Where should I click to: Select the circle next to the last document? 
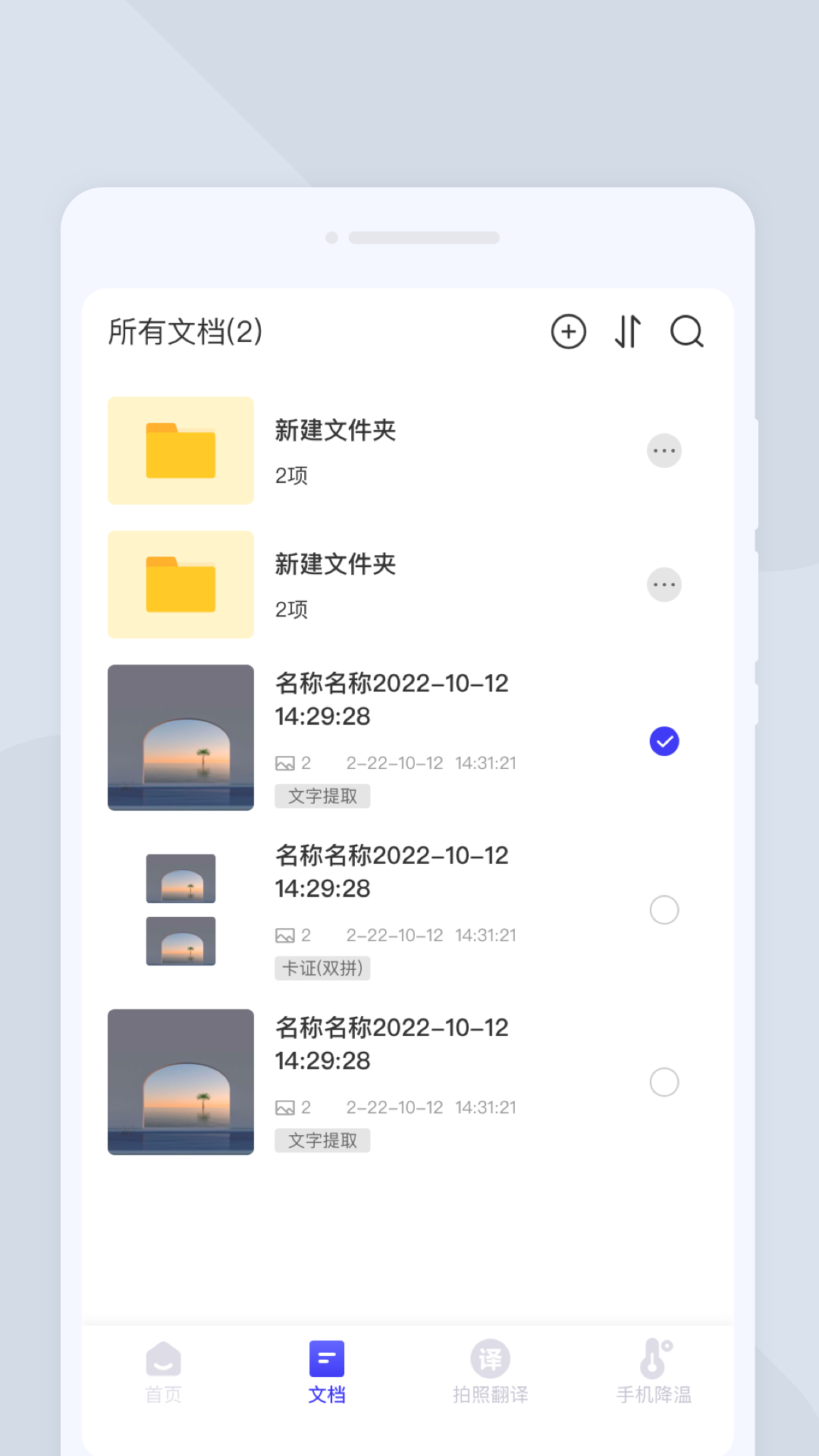click(664, 1083)
